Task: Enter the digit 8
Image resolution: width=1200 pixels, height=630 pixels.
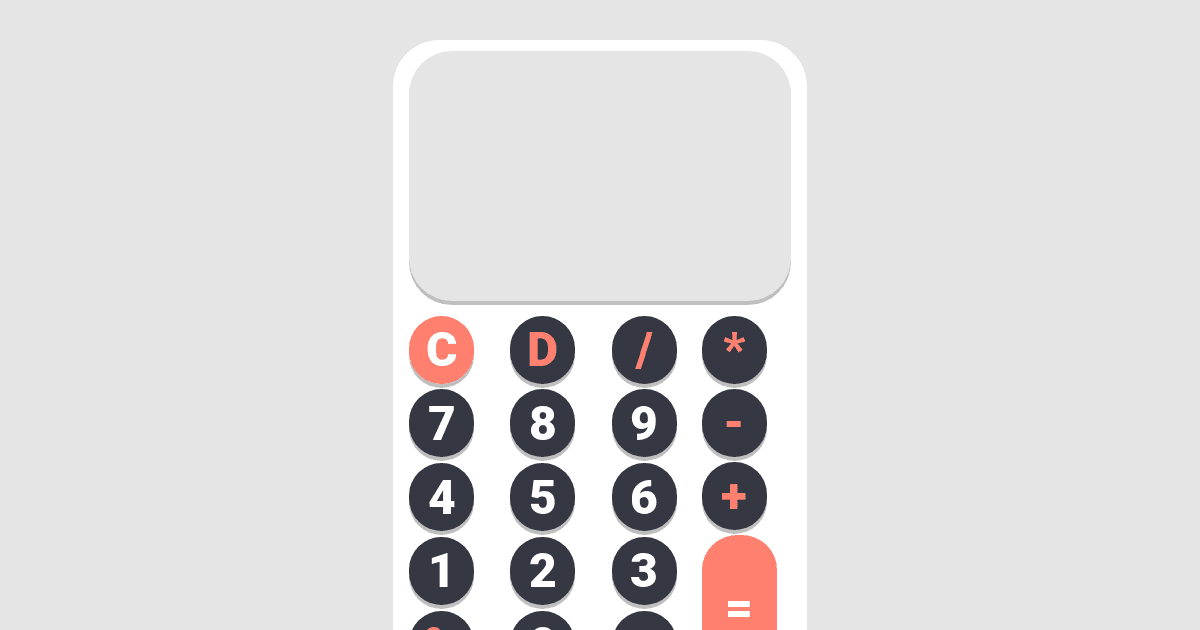Action: point(542,423)
